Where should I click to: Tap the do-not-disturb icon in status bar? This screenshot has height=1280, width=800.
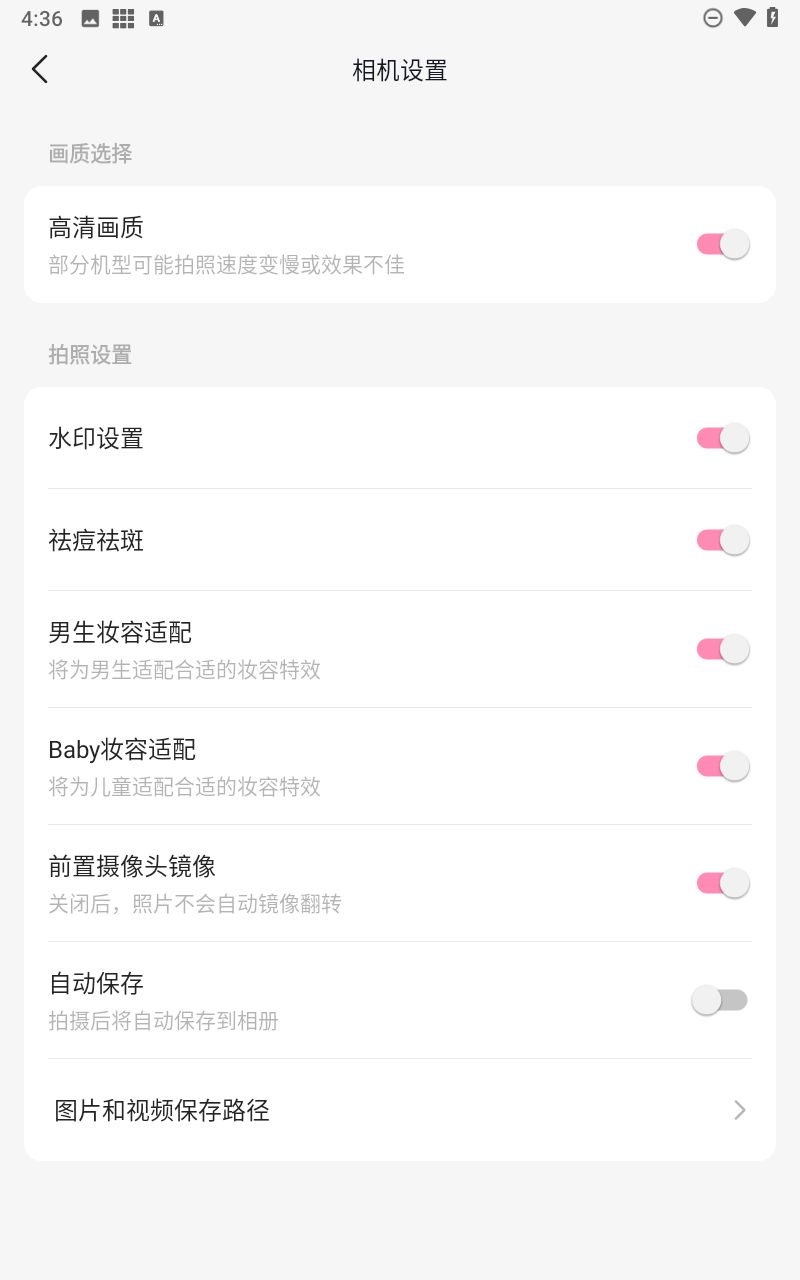[x=712, y=17]
